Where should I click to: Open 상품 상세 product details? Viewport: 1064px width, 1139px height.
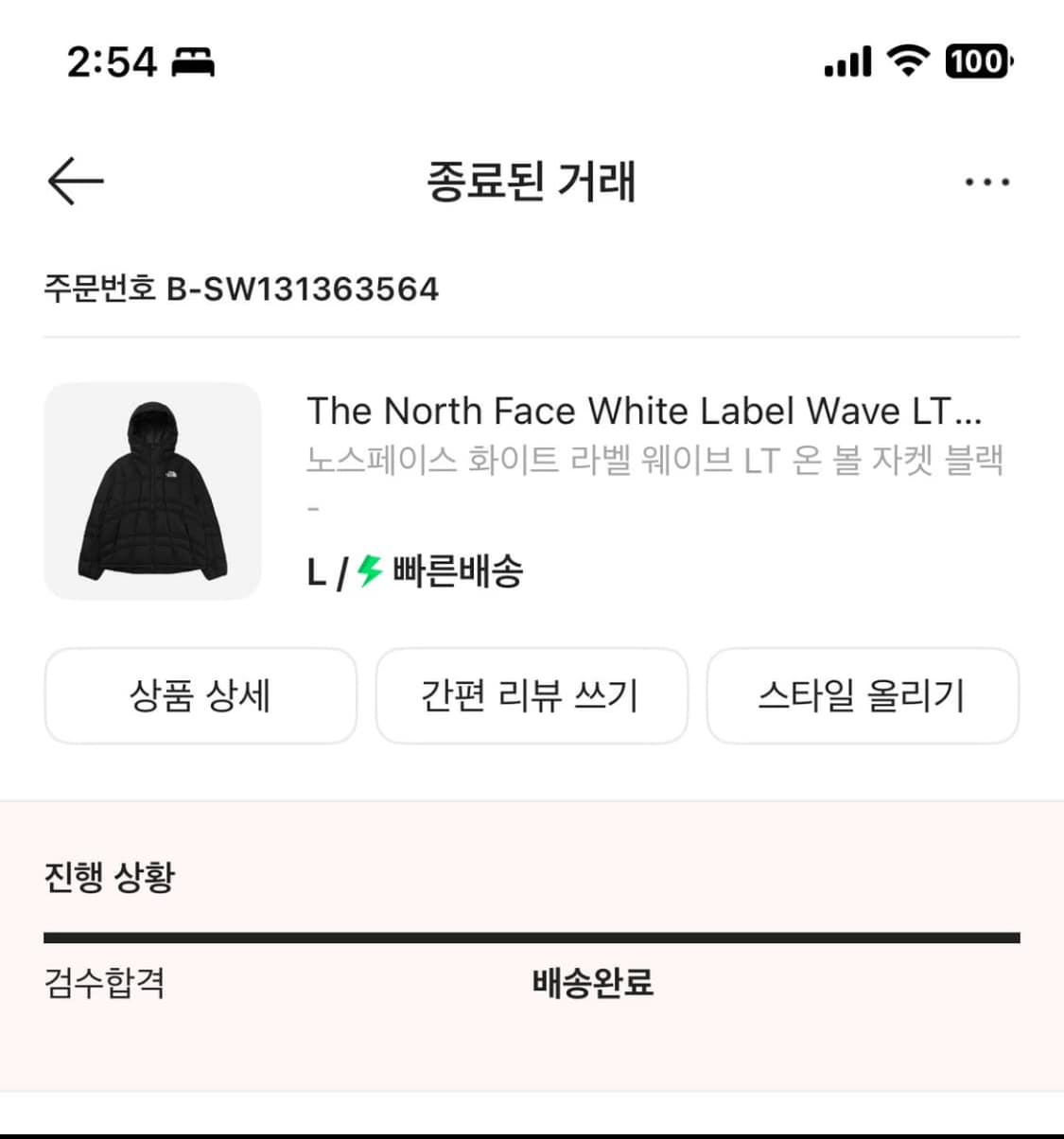pos(200,695)
